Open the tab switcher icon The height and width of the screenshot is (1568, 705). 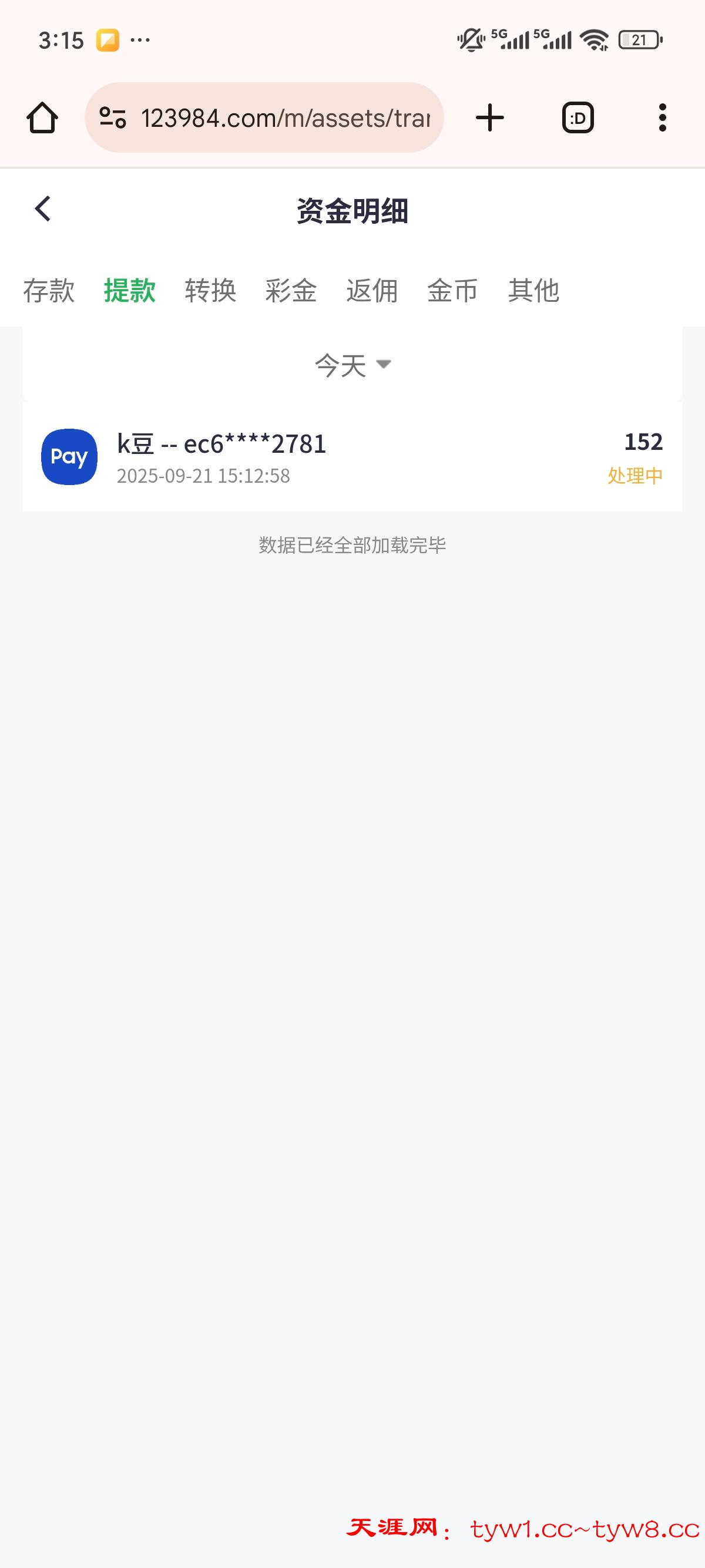(x=576, y=117)
